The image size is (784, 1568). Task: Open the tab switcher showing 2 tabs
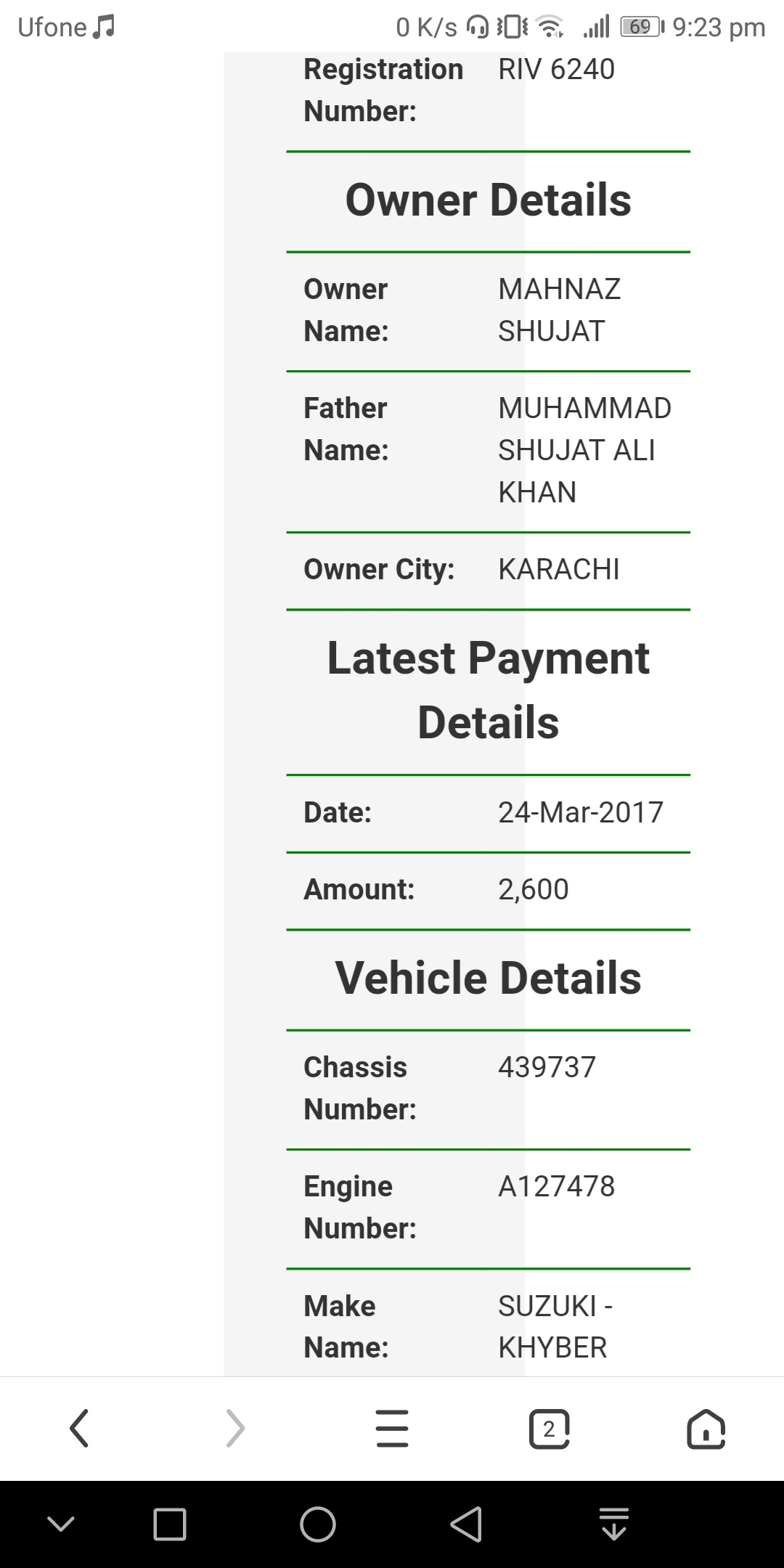[x=550, y=1429]
